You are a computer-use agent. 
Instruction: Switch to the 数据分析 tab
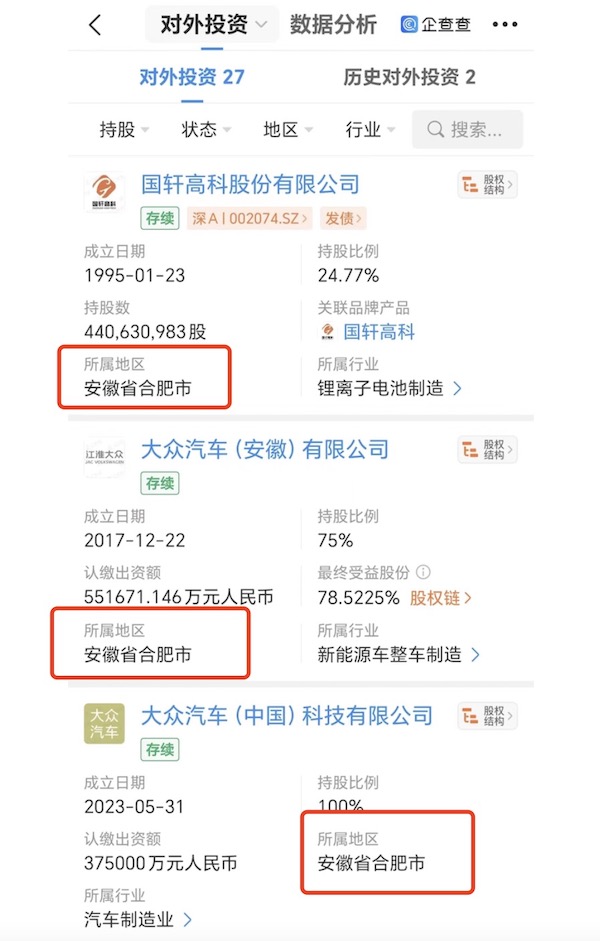coord(333,25)
